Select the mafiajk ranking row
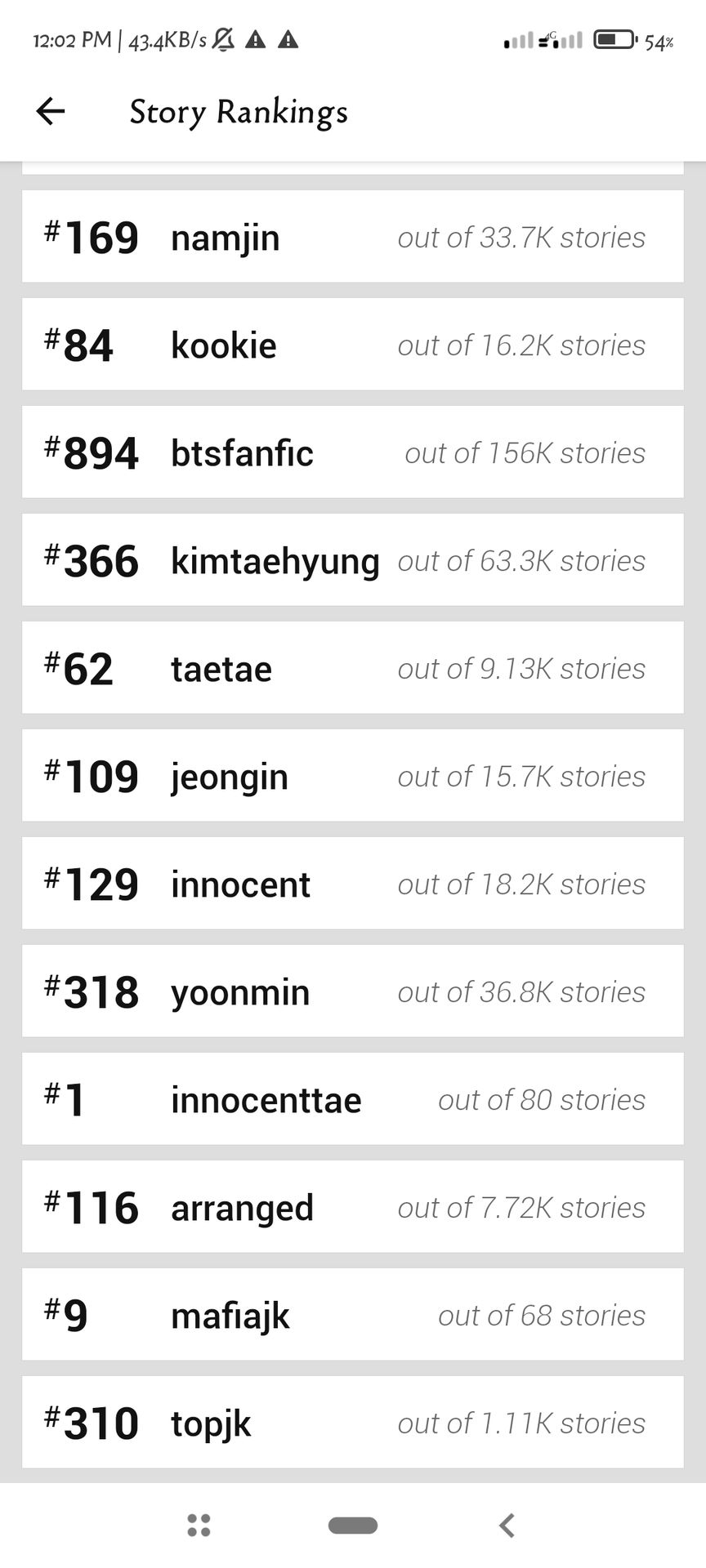The image size is (706, 1568). point(353,1315)
